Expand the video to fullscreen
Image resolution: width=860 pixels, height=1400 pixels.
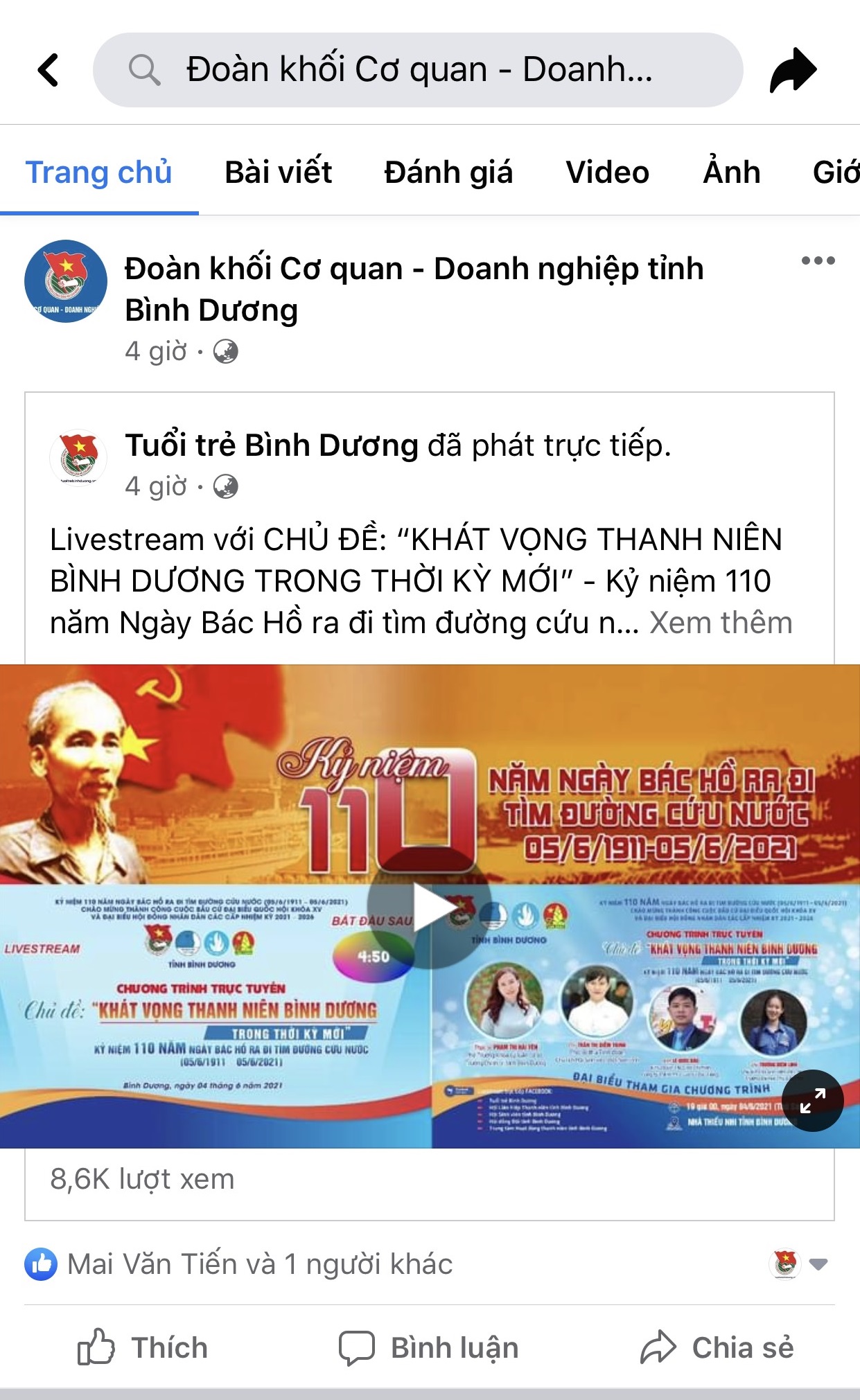(812, 1101)
